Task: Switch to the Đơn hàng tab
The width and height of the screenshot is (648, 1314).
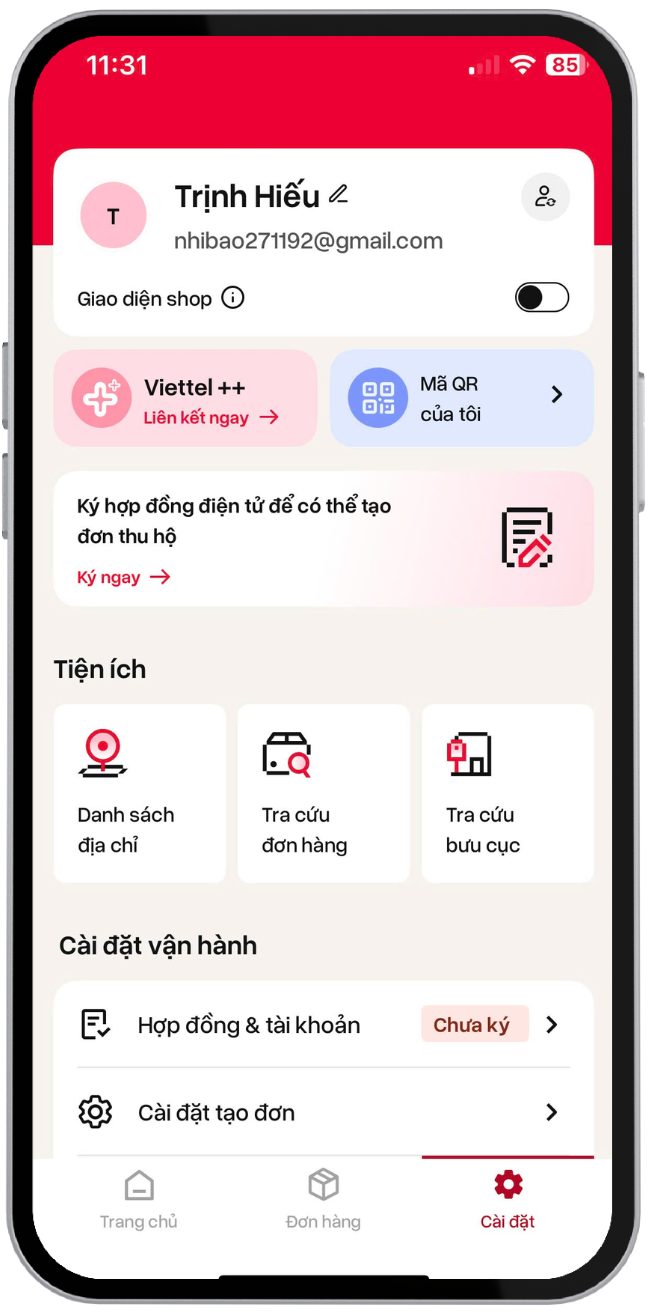Action: pos(323,1200)
